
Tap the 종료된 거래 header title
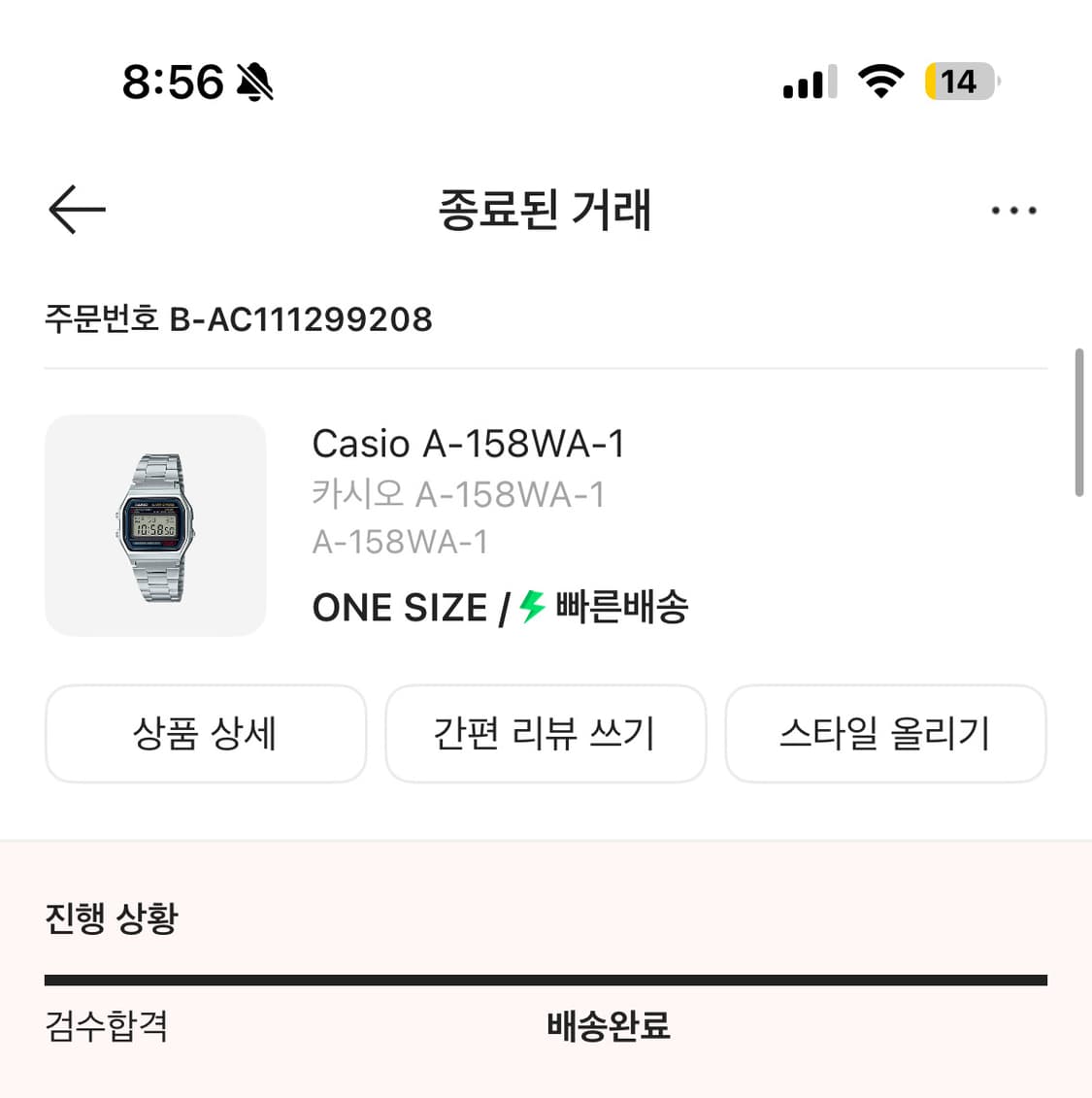coord(546,211)
